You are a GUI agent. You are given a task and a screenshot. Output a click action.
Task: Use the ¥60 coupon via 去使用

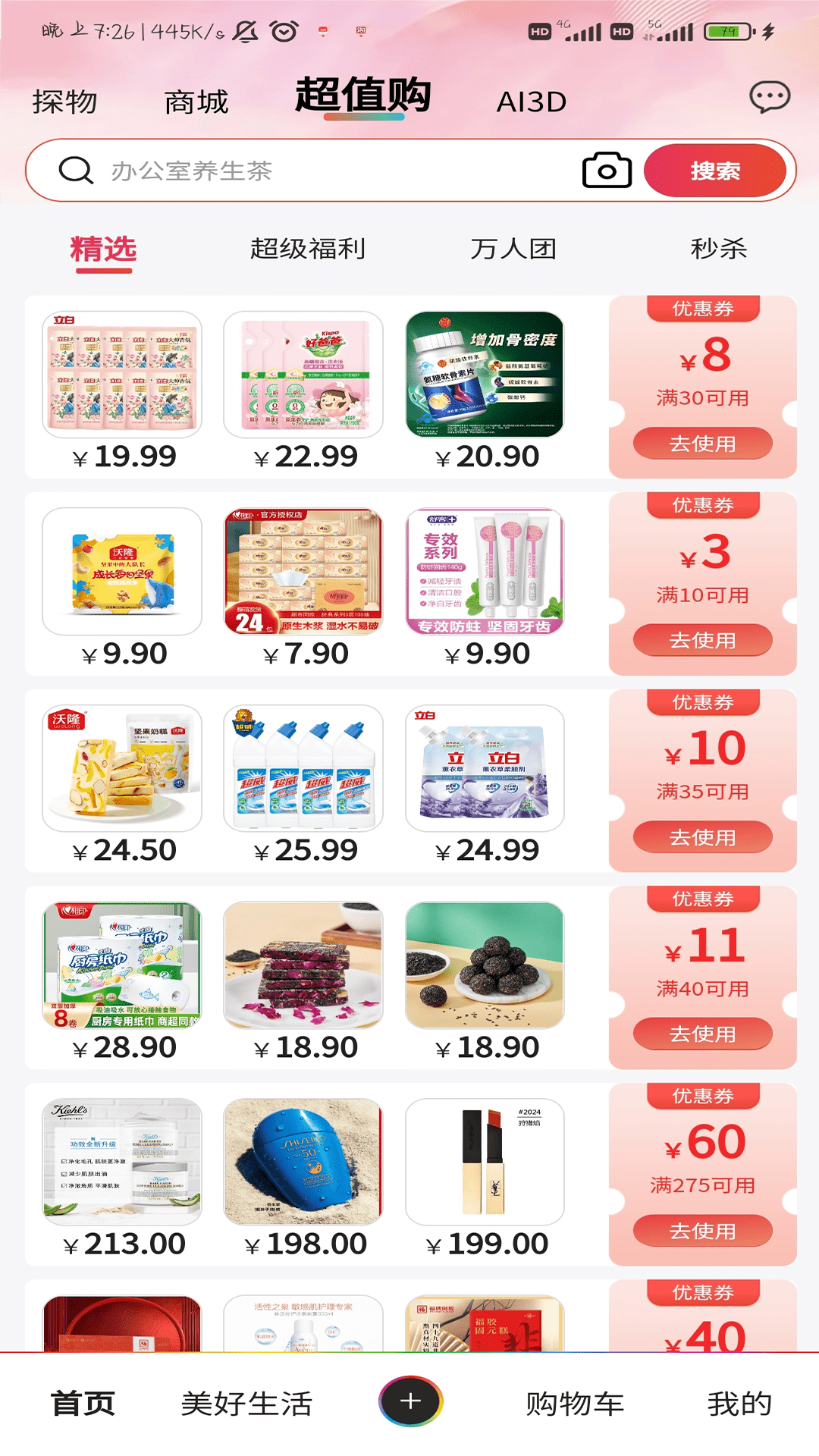click(x=702, y=1231)
